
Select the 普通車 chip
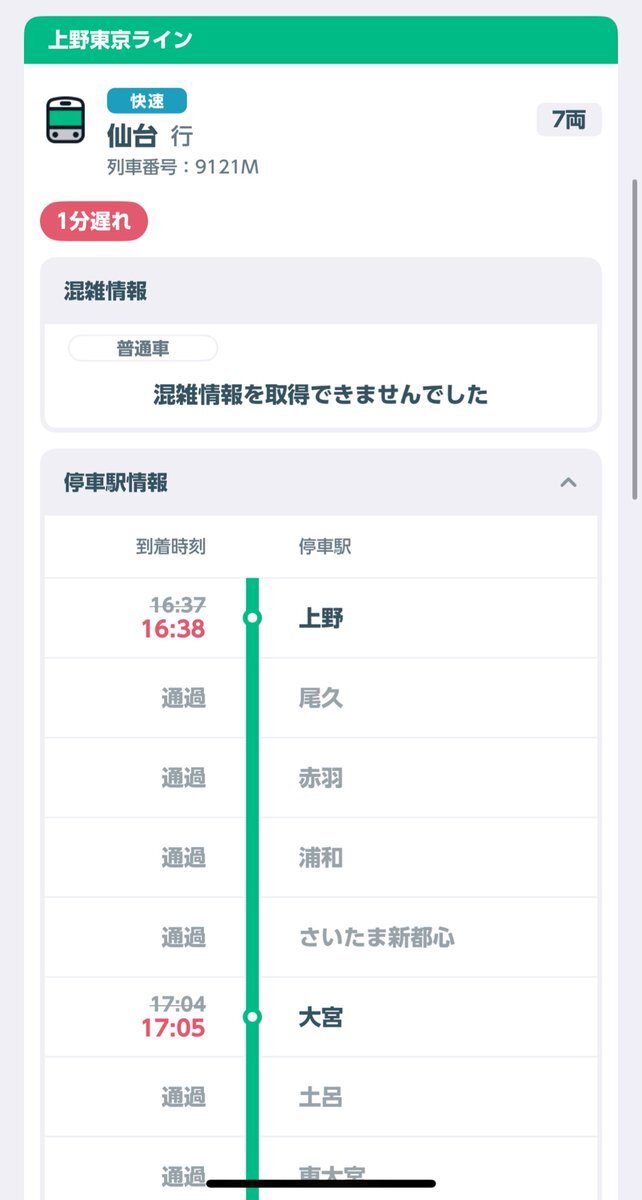tap(143, 348)
